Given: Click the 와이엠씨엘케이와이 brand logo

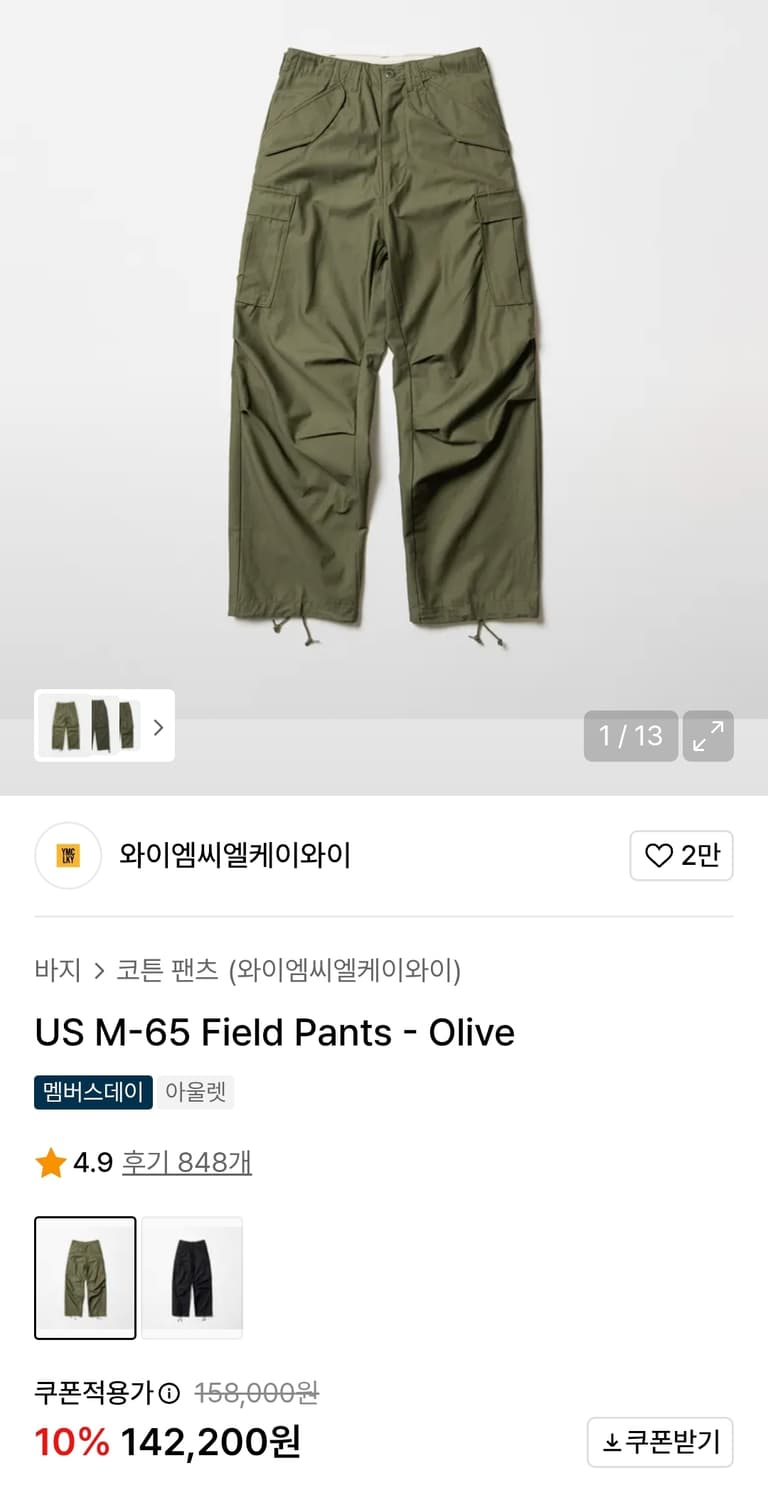Looking at the screenshot, I should 67,856.
